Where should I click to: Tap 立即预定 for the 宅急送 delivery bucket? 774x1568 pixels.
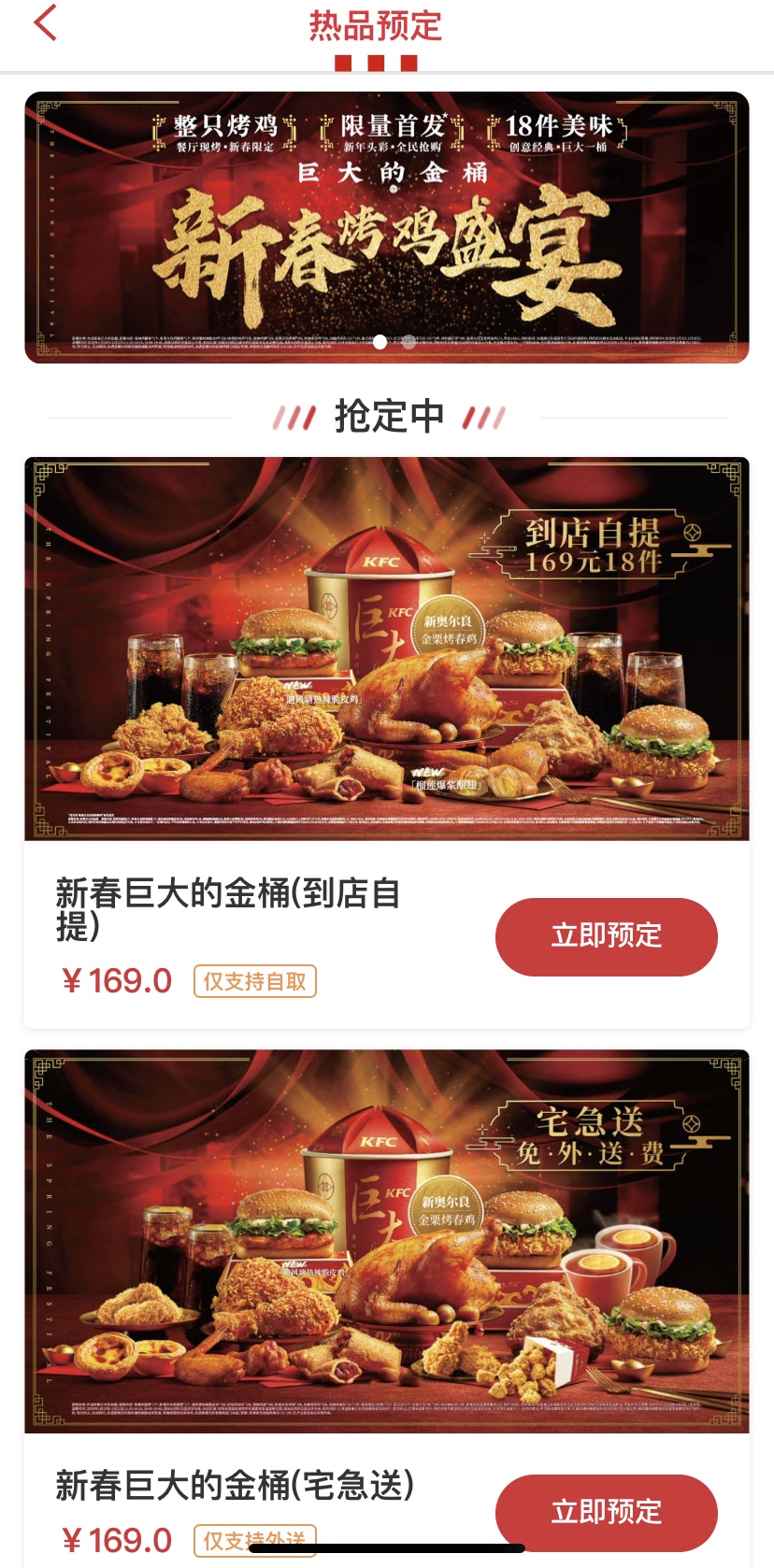604,1511
